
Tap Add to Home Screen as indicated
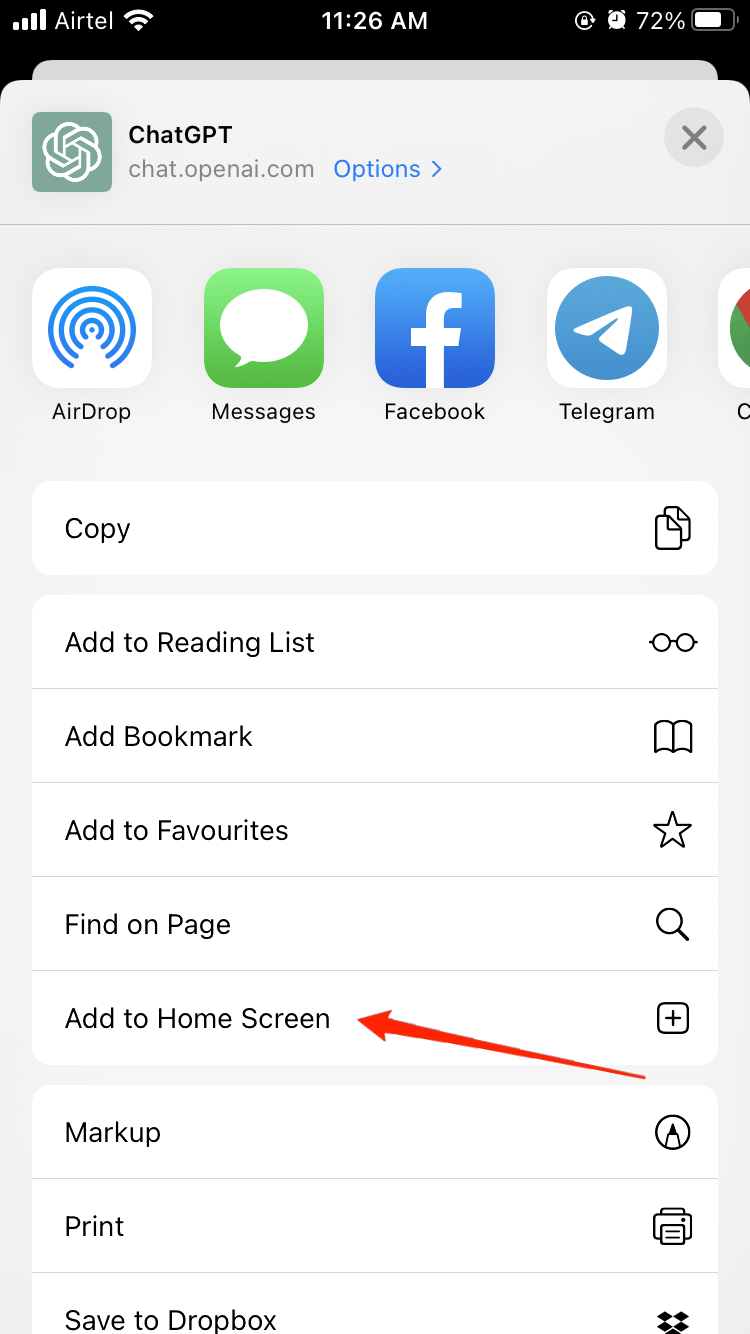(197, 1018)
